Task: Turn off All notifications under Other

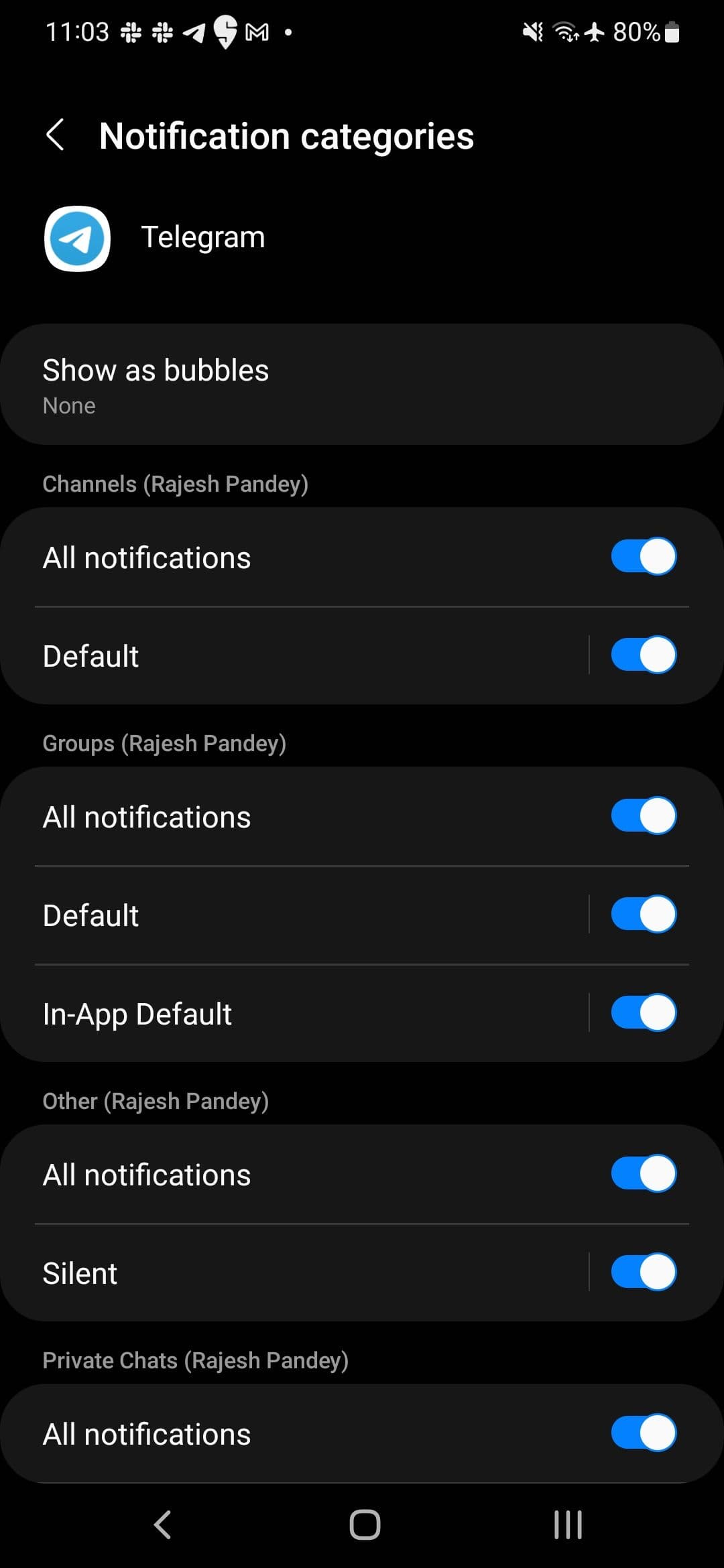Action: tap(643, 1173)
